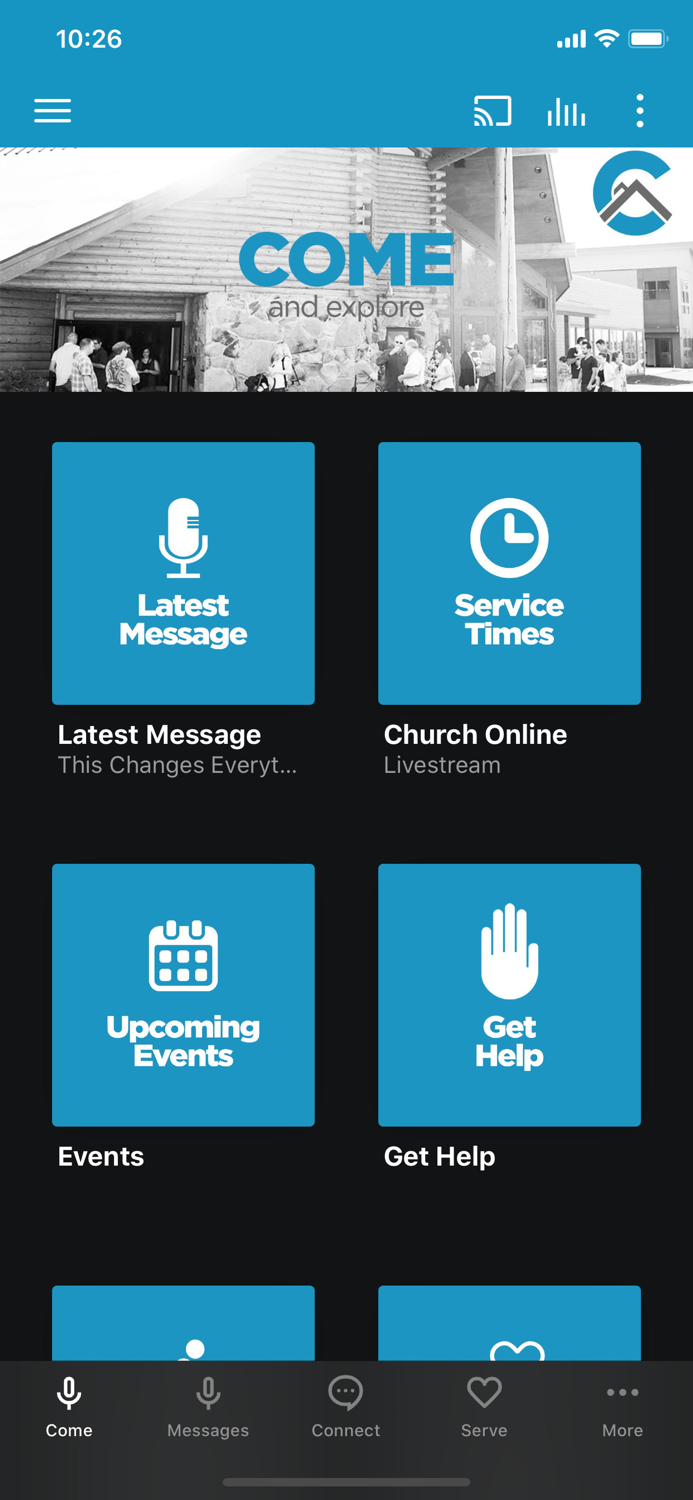The height and width of the screenshot is (1500, 693).
Task: Open the Latest Message tile
Action: pyautogui.click(x=183, y=573)
